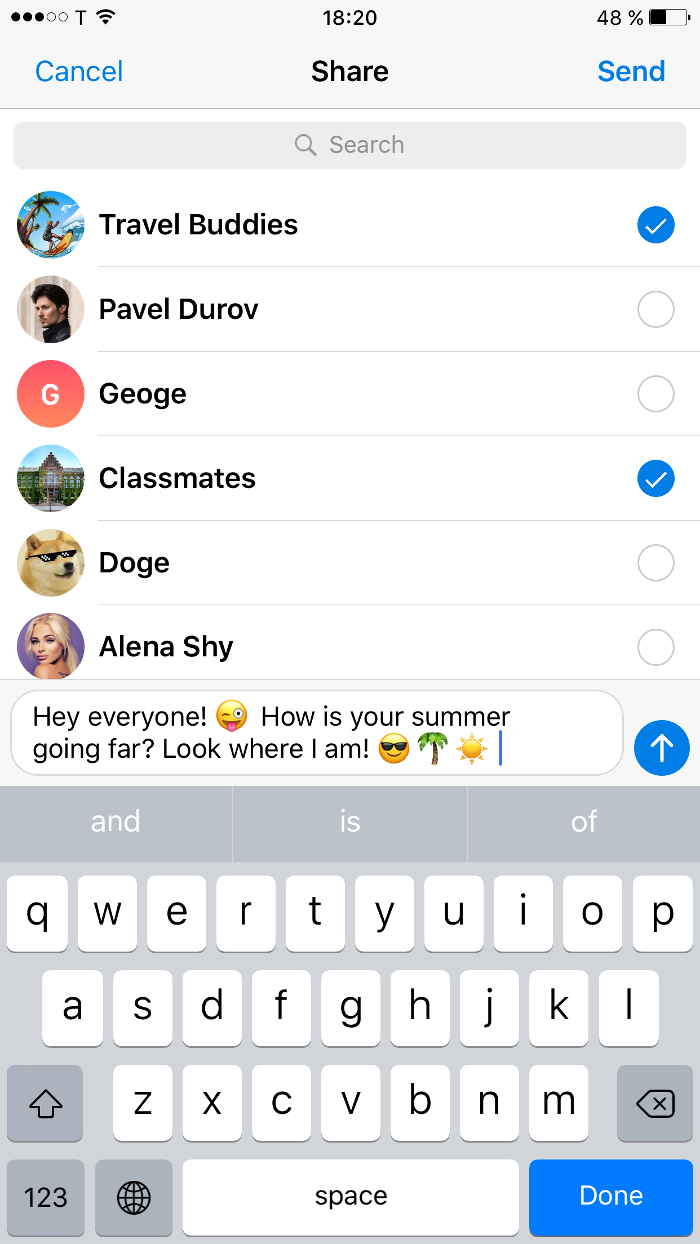This screenshot has width=700, height=1244.
Task: Select Pavel Durov as recipient
Action: 655,311
